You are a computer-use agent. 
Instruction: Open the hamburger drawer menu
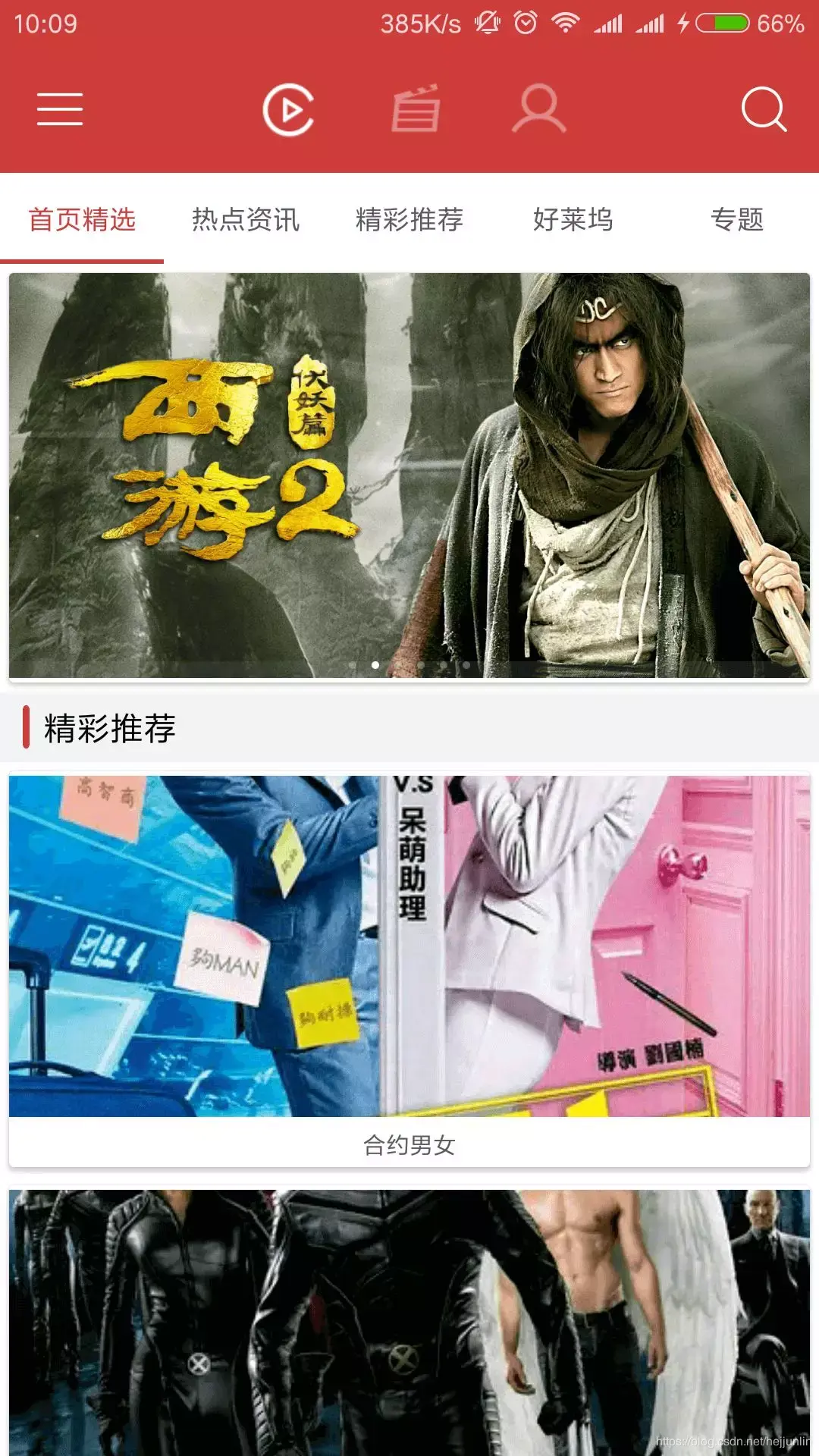click(60, 109)
